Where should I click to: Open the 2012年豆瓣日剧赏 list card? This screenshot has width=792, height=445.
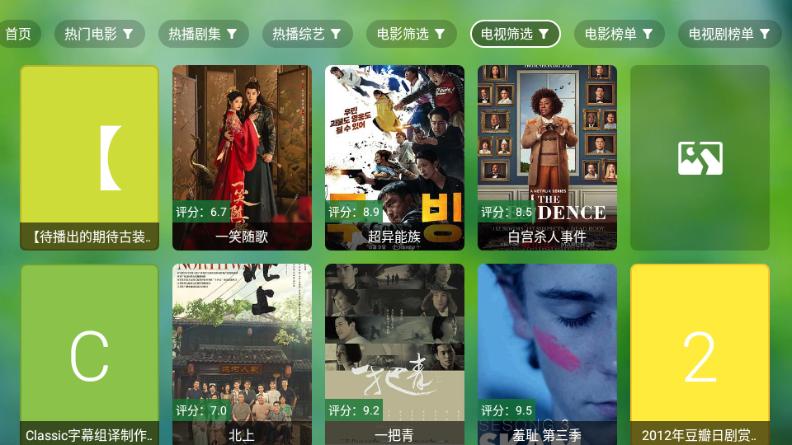click(x=700, y=355)
